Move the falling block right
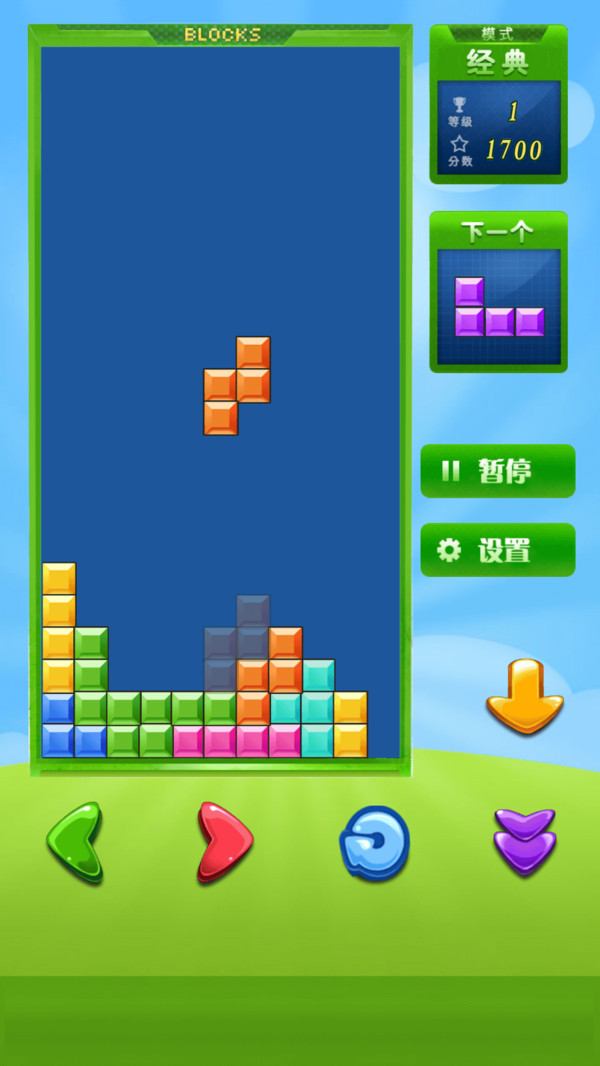Screen dimensions: 600x1066 225,842
